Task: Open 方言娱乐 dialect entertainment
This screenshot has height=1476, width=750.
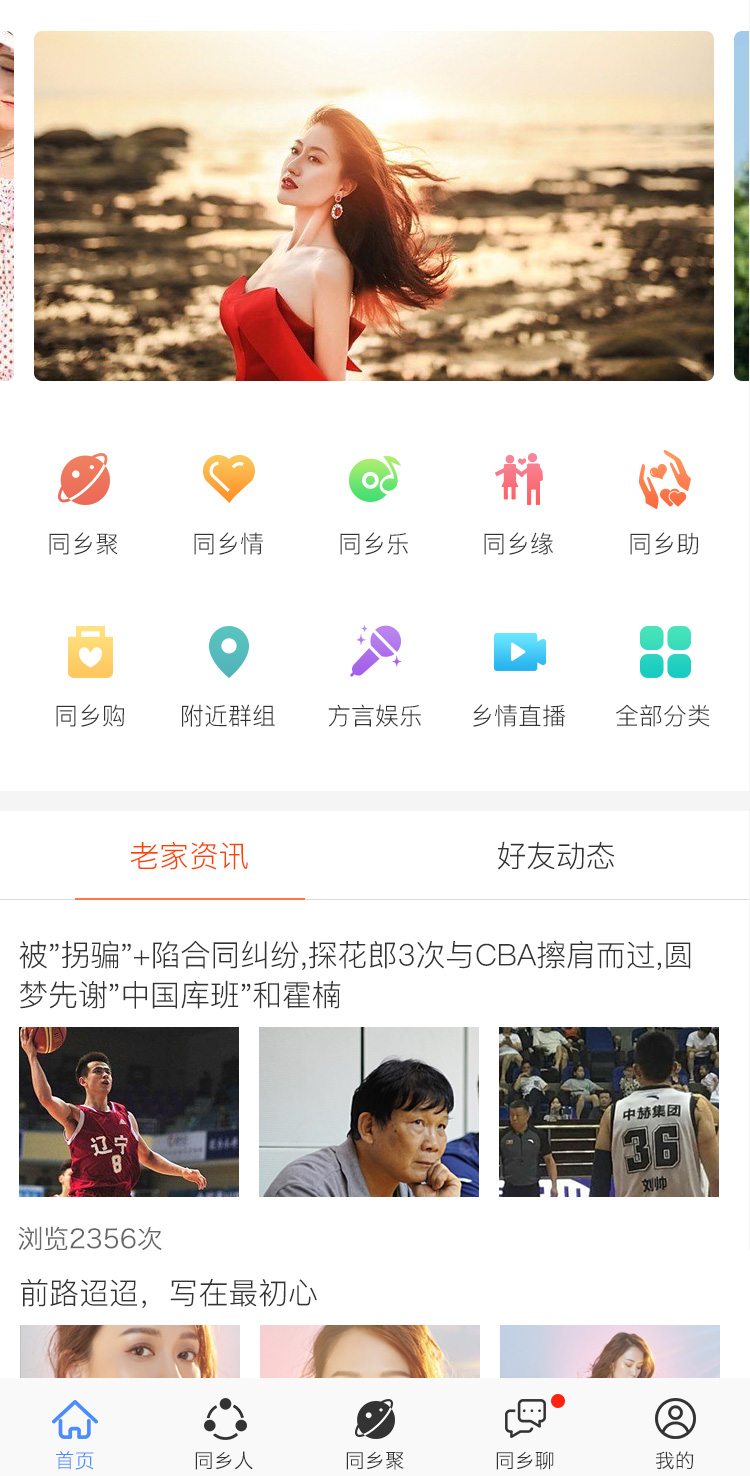Action: click(x=375, y=672)
